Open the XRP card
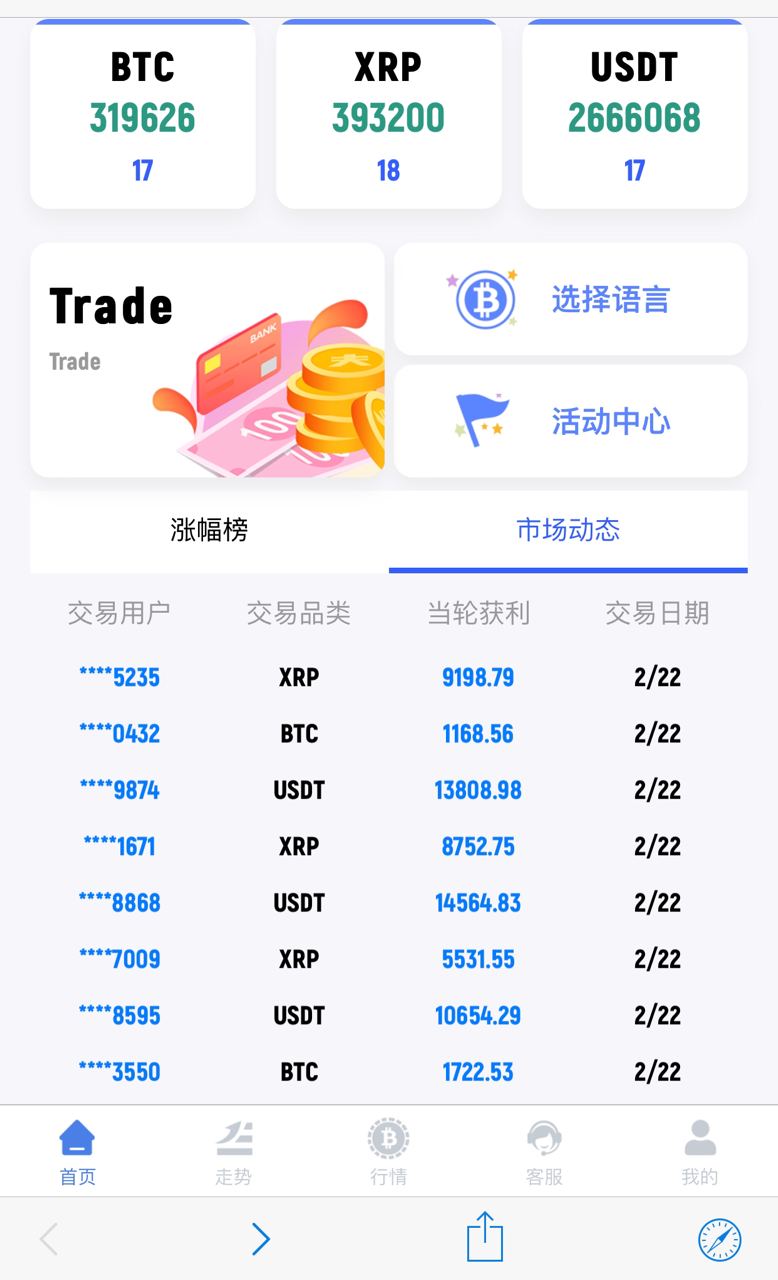This screenshot has height=1280, width=778. (x=389, y=114)
